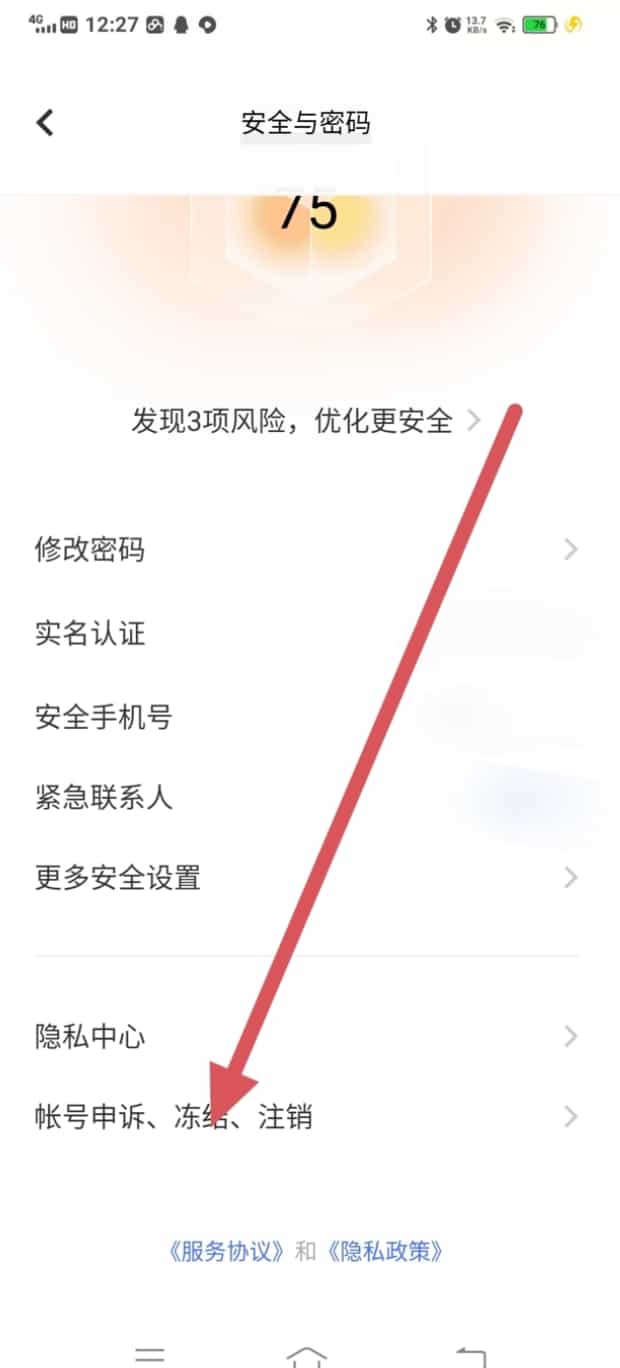The width and height of the screenshot is (620, 1368).
Task: View the 《隐私政策》 link
Action: 383,1250
